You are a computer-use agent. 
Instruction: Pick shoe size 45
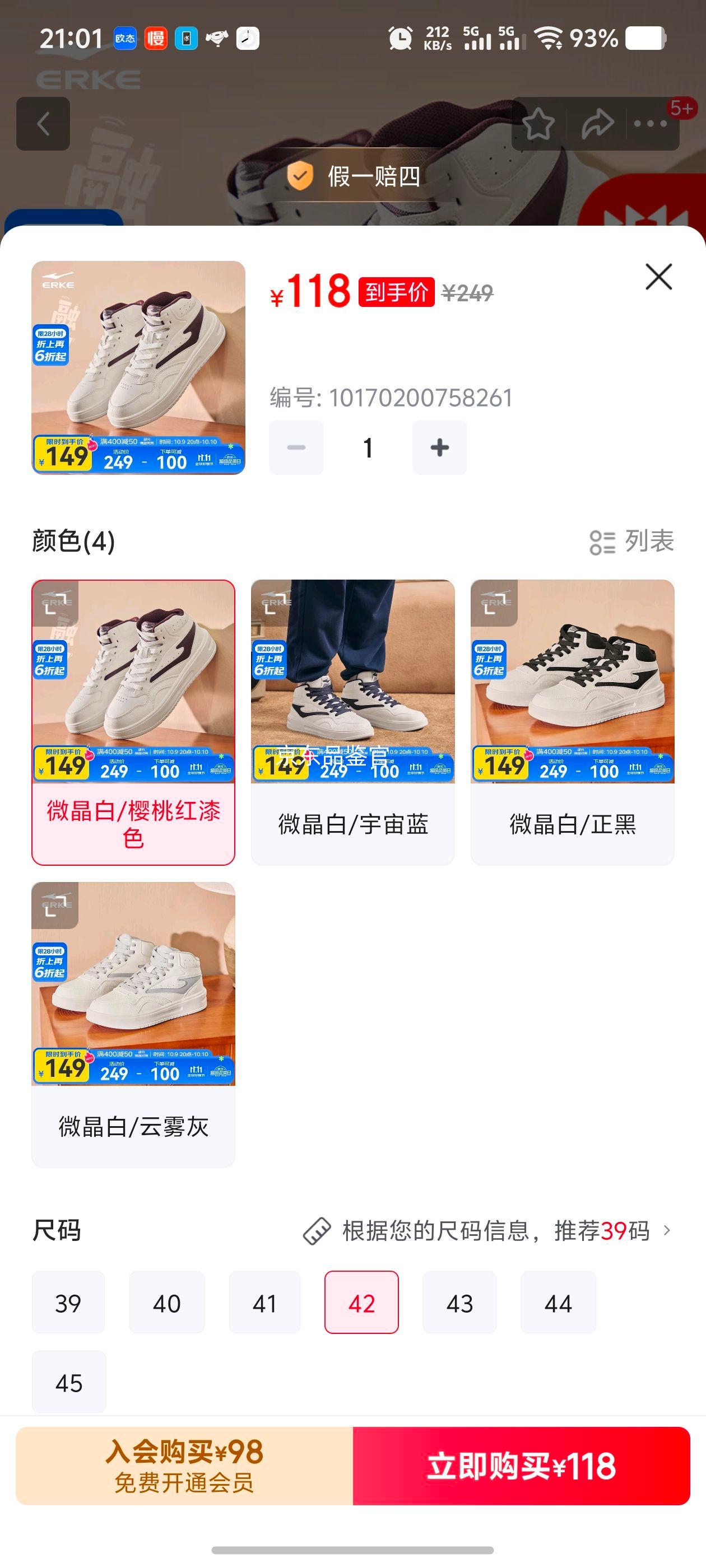(69, 1382)
